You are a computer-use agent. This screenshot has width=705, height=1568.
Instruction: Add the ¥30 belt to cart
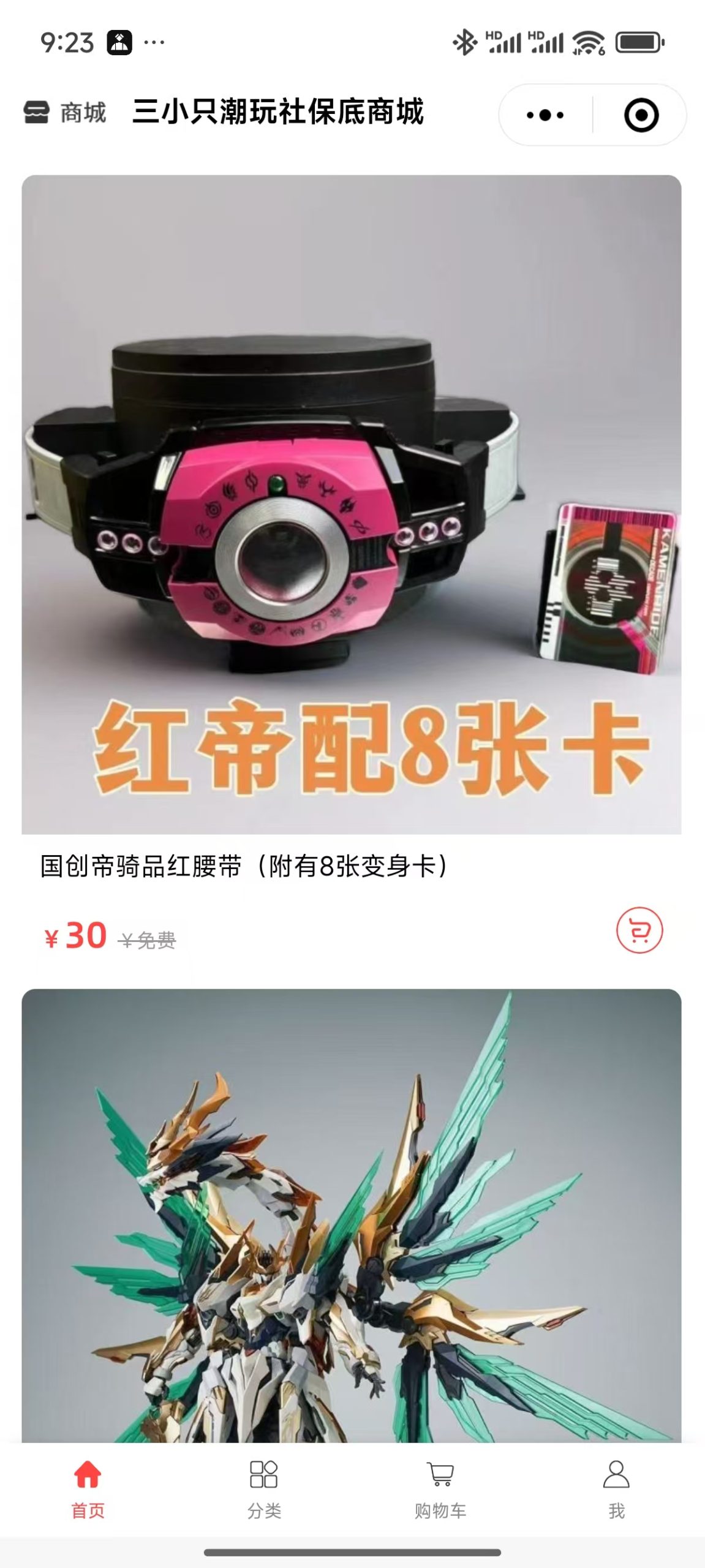tap(639, 930)
